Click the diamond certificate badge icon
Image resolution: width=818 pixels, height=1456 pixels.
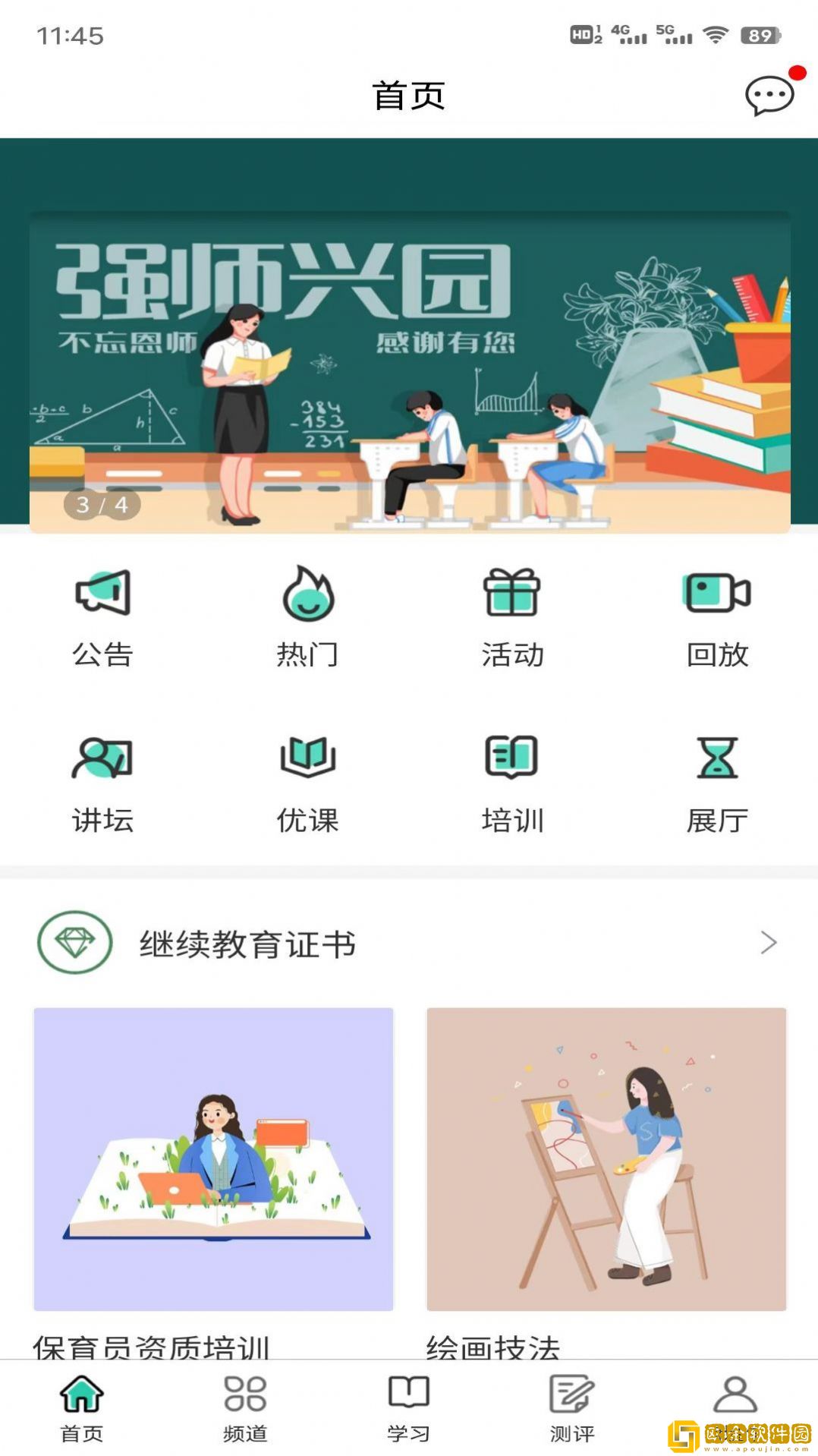point(74,944)
